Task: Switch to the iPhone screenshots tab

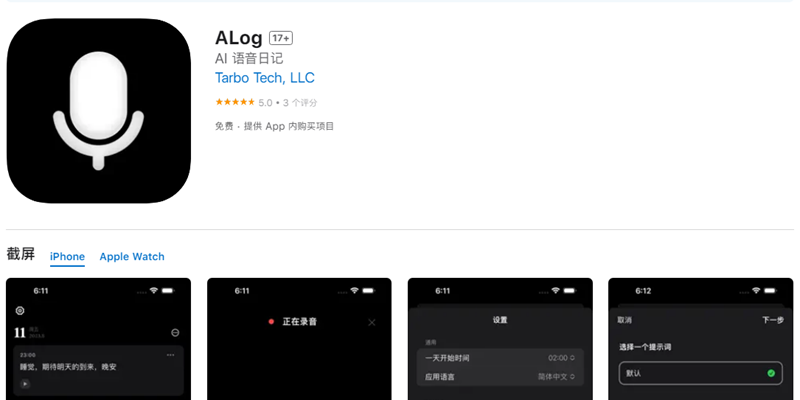Action: [67, 257]
